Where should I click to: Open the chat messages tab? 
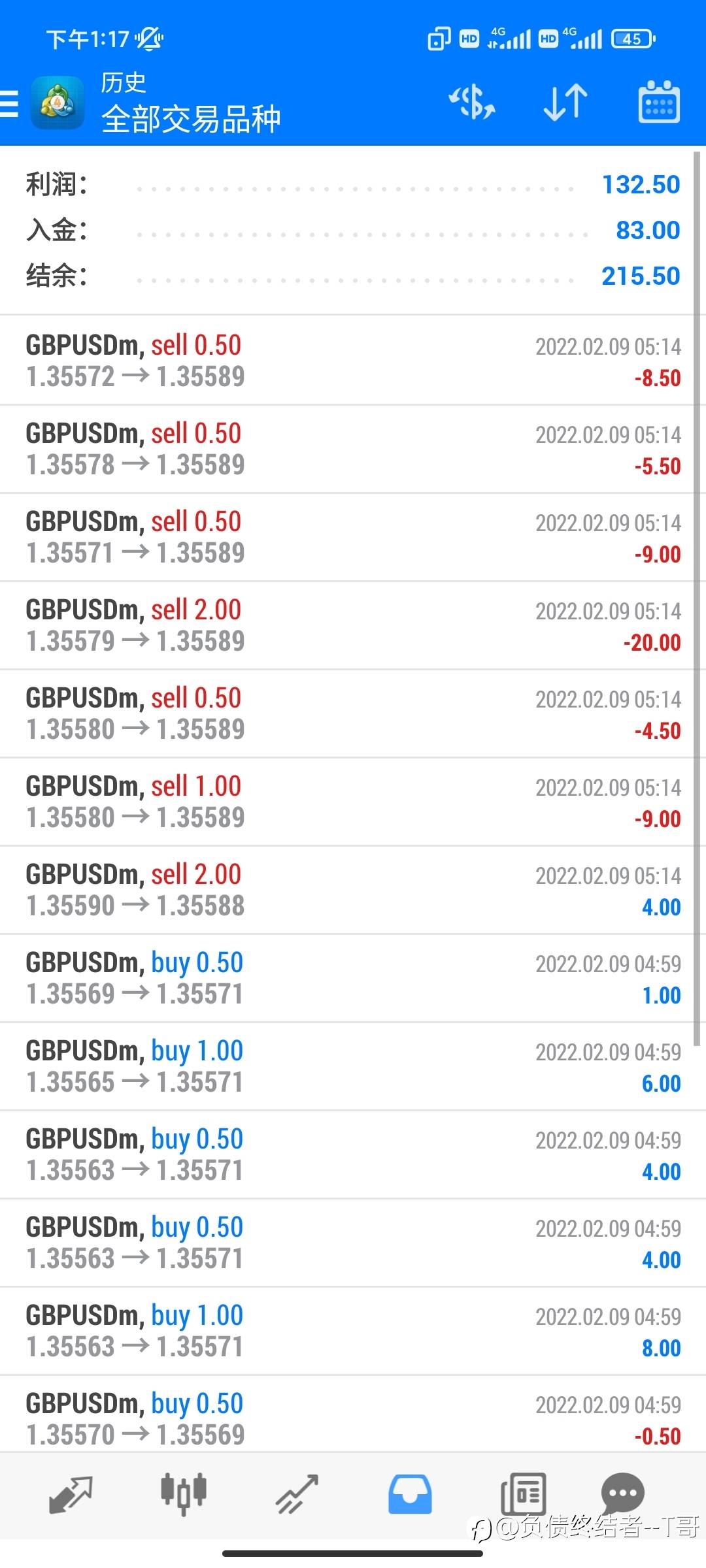(x=622, y=1494)
